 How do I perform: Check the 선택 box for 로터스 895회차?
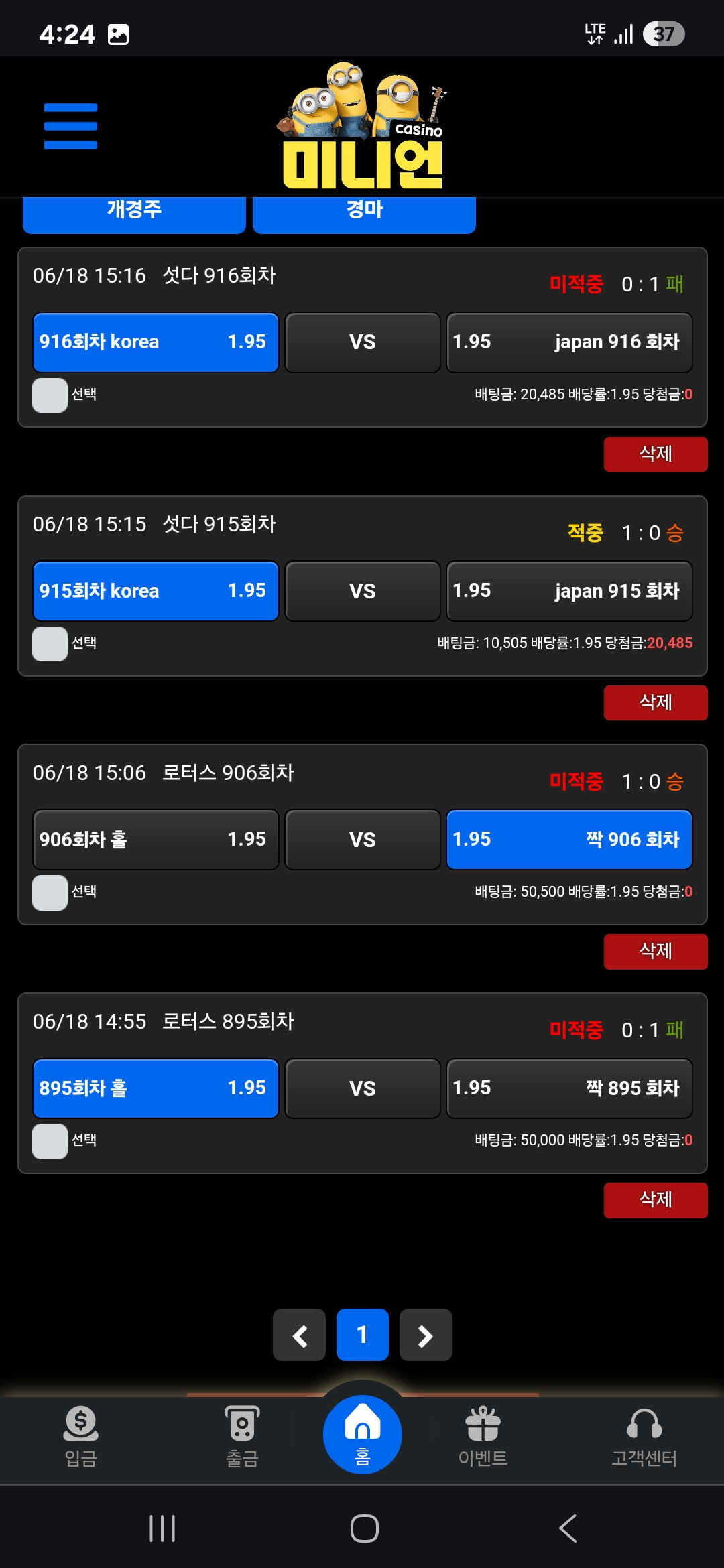[50, 1140]
